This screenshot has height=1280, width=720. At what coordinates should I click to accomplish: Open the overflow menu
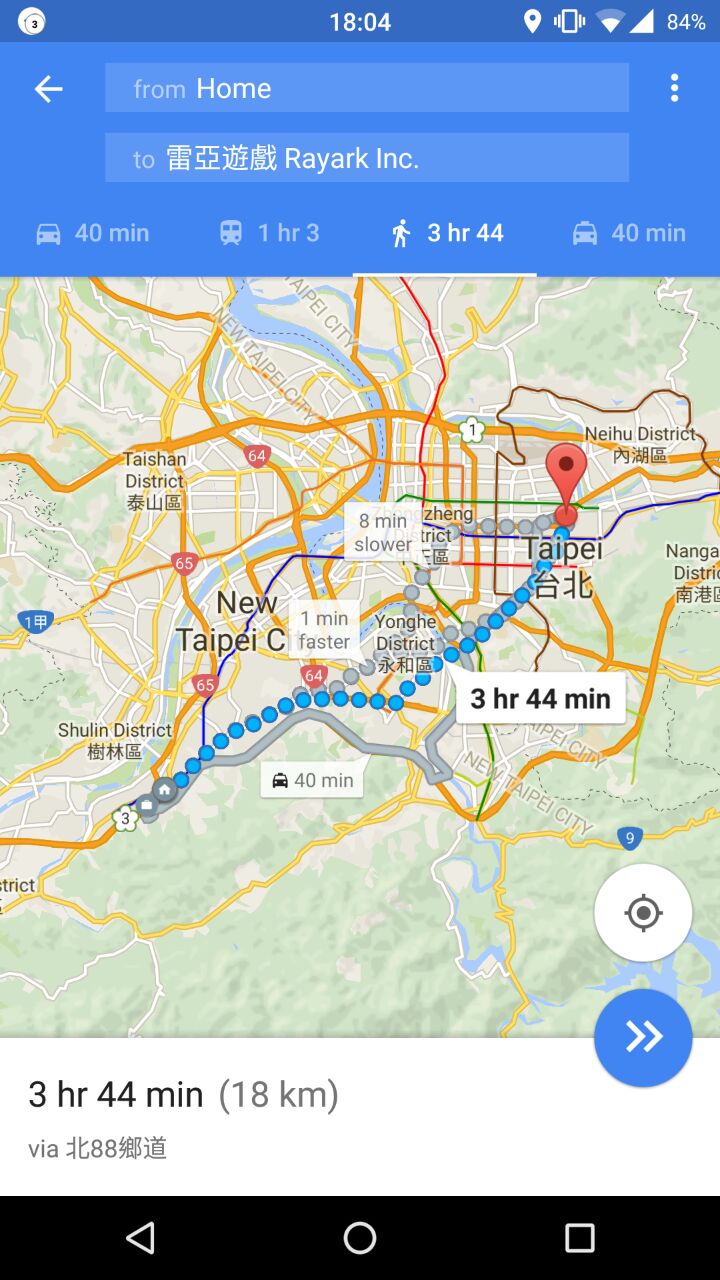[674, 88]
